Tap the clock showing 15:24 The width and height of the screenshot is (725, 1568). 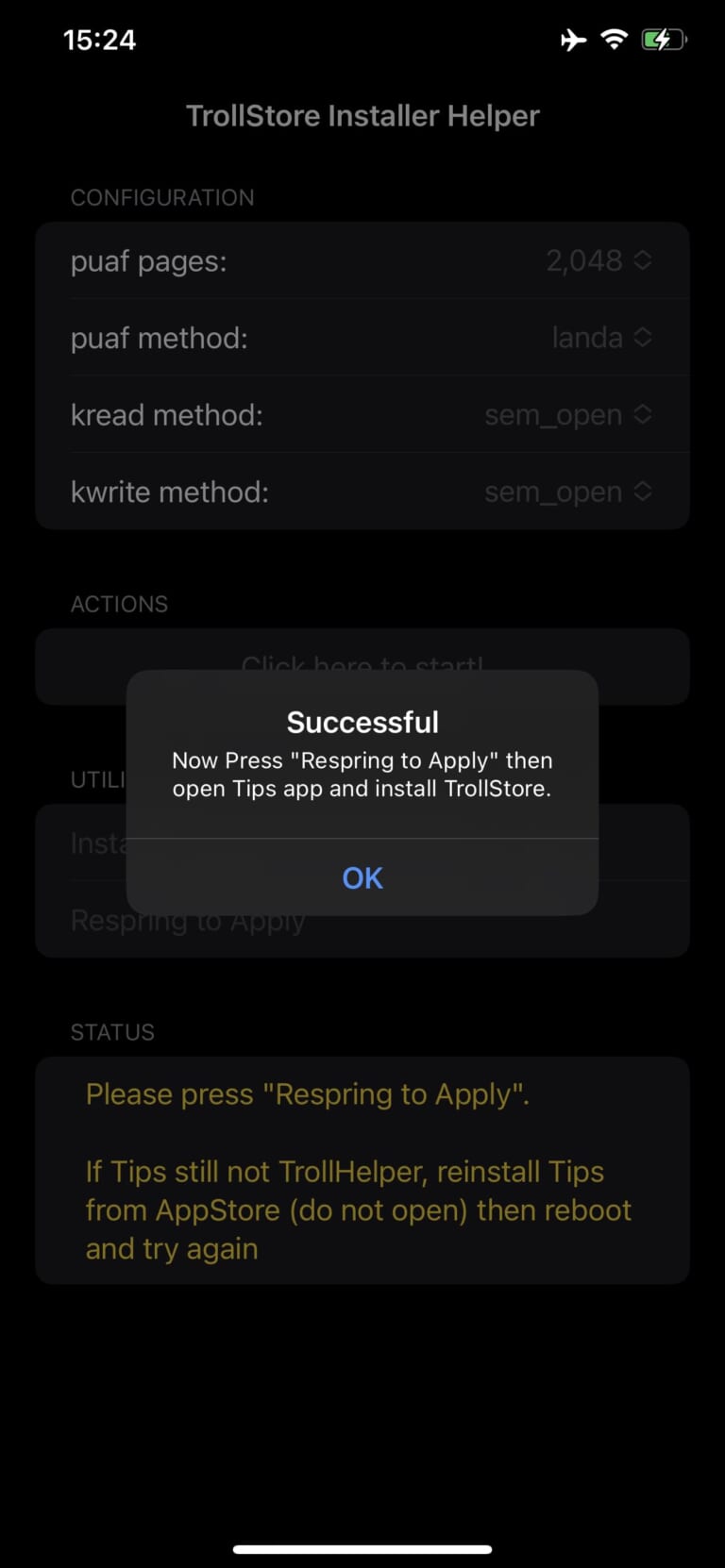[x=100, y=40]
